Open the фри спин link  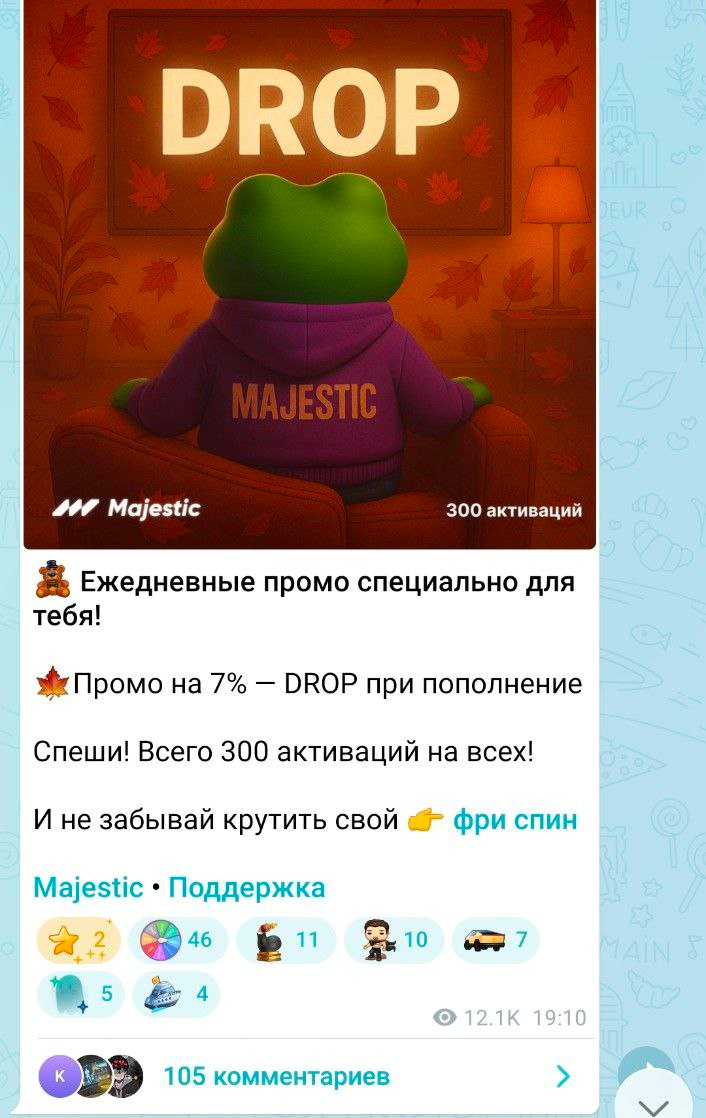pyautogui.click(x=515, y=820)
